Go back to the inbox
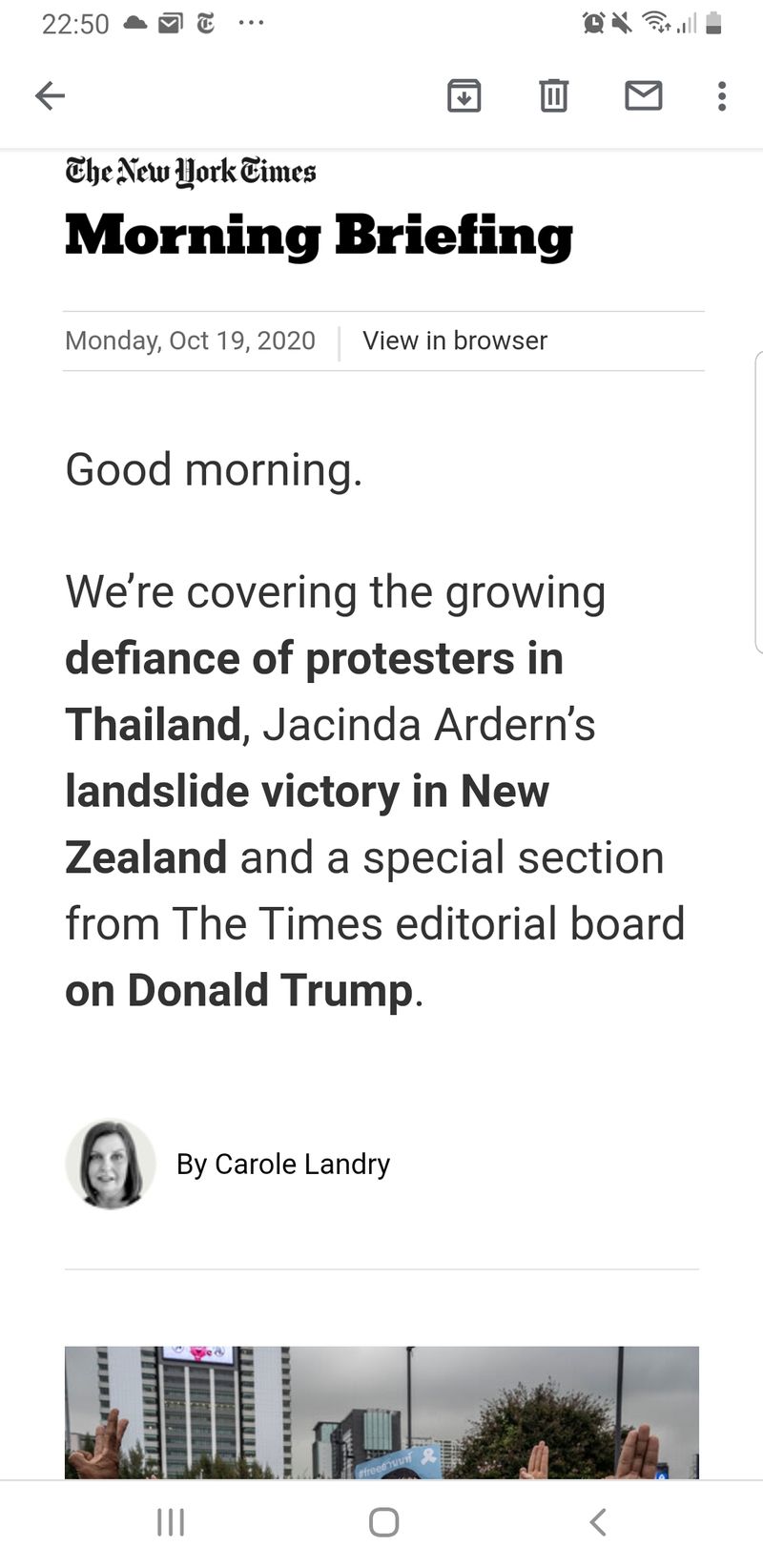Screen dimensions: 763x1568 click(50, 95)
